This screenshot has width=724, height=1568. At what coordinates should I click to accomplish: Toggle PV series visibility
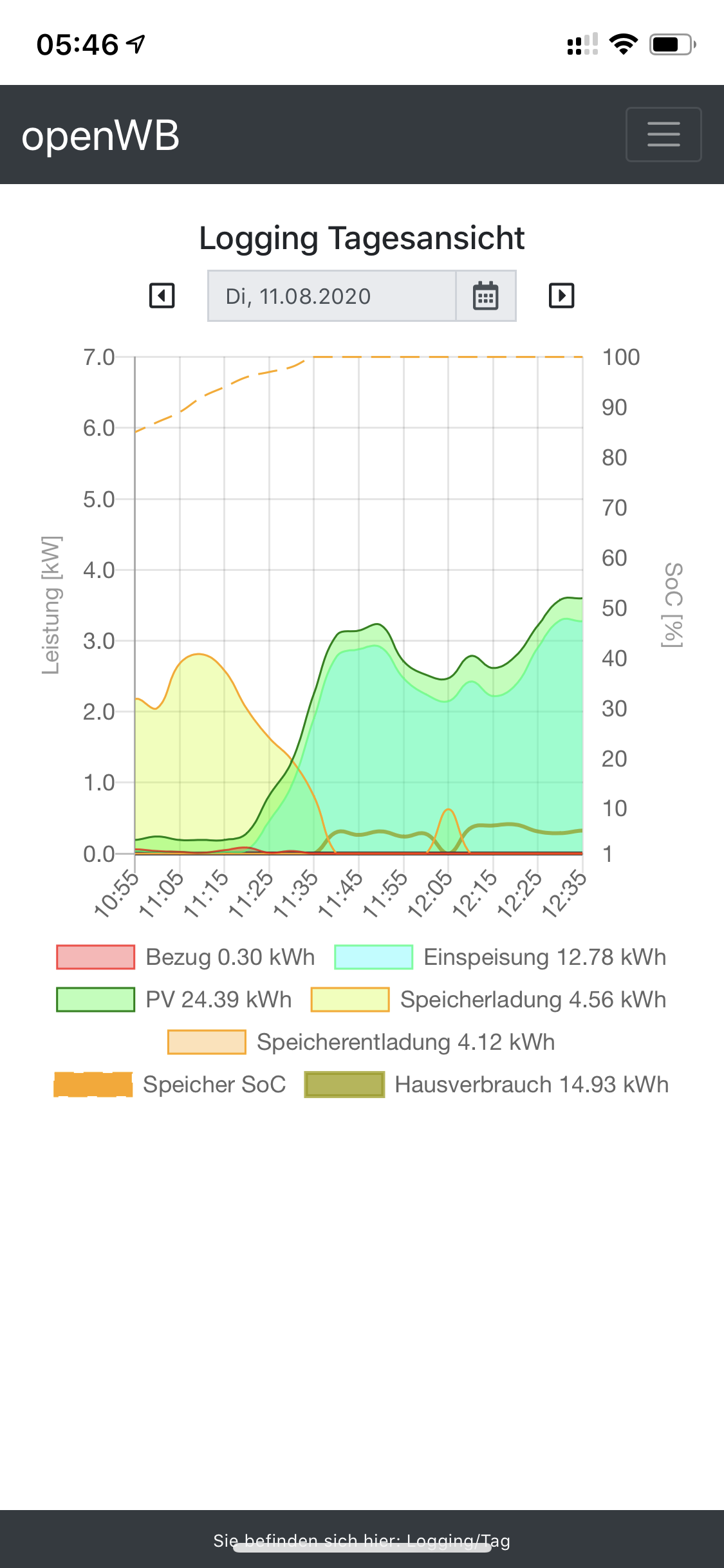click(174, 1000)
